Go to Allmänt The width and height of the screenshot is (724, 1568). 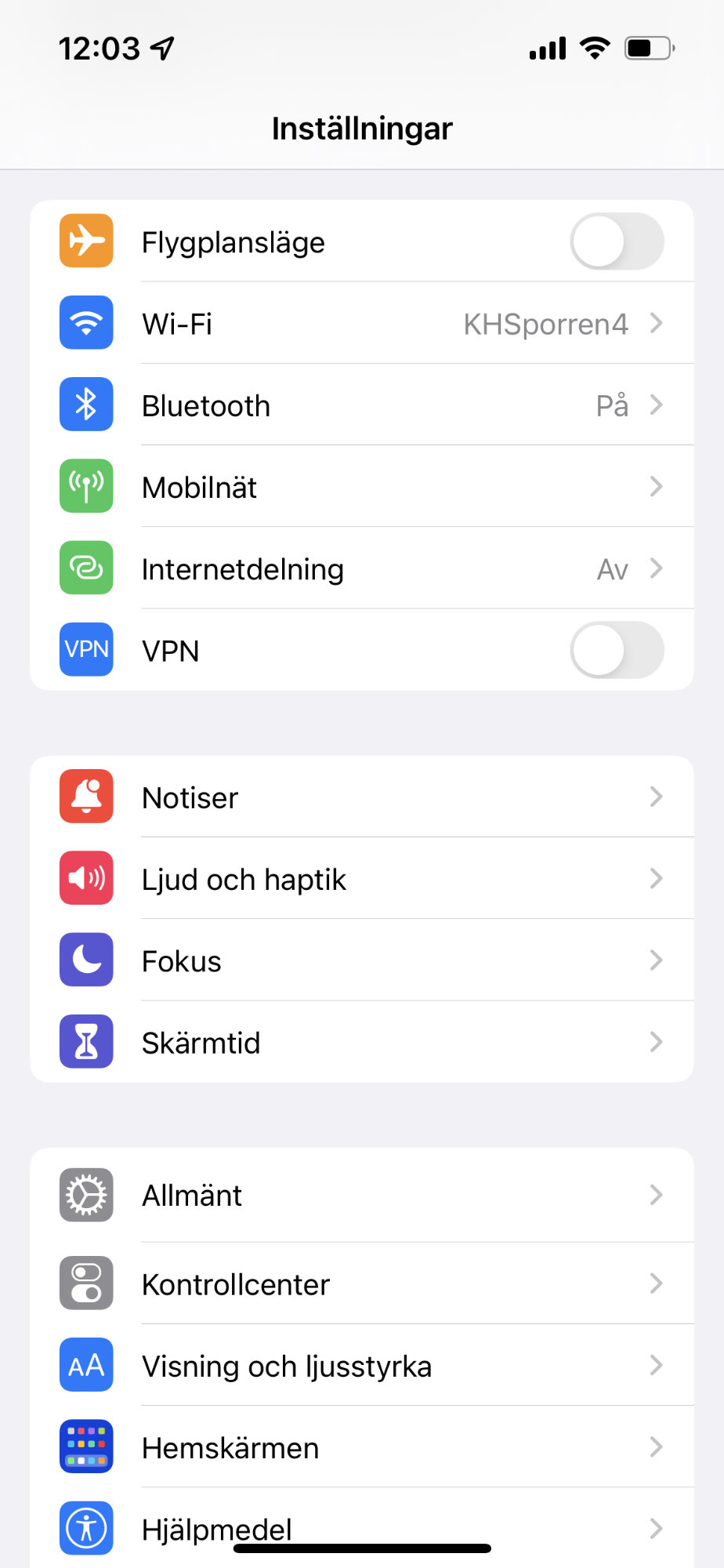(362, 1196)
